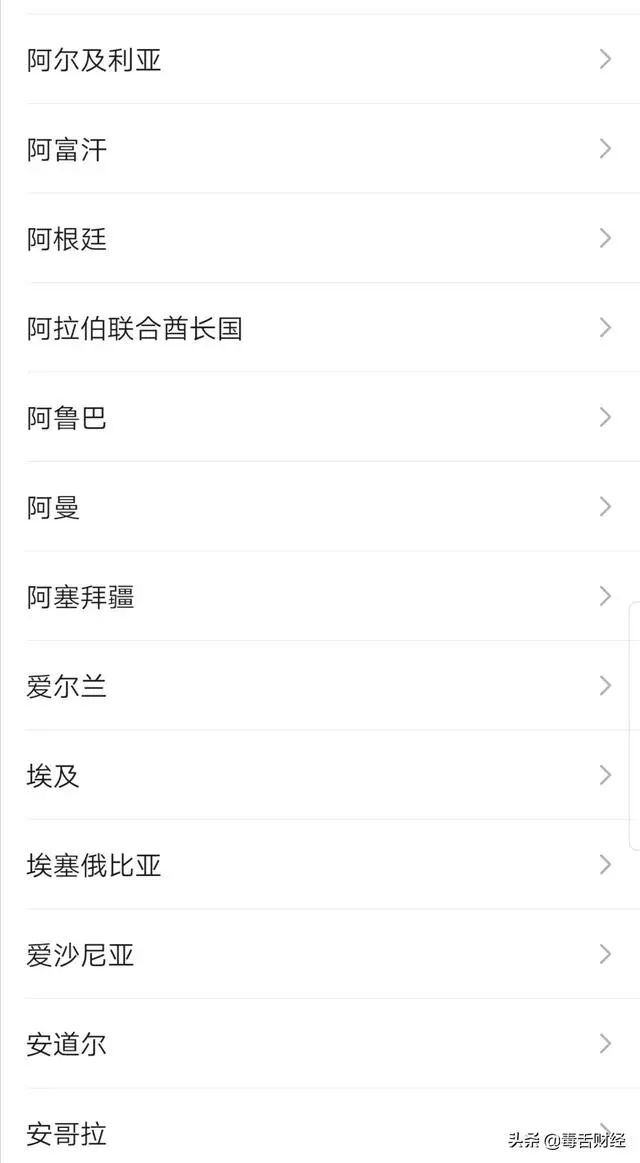This screenshot has height=1163, width=640.
Task: Select the 爱尔兰 entry
Action: (320, 685)
